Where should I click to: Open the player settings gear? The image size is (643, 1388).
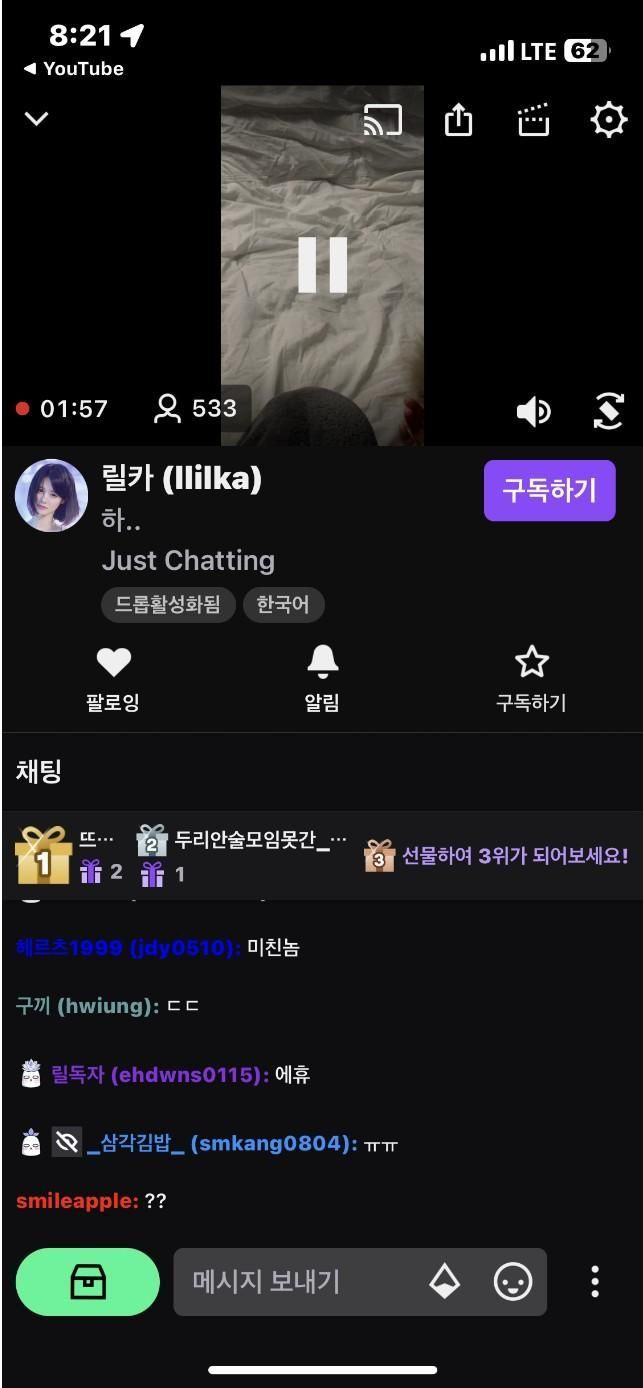(x=608, y=120)
